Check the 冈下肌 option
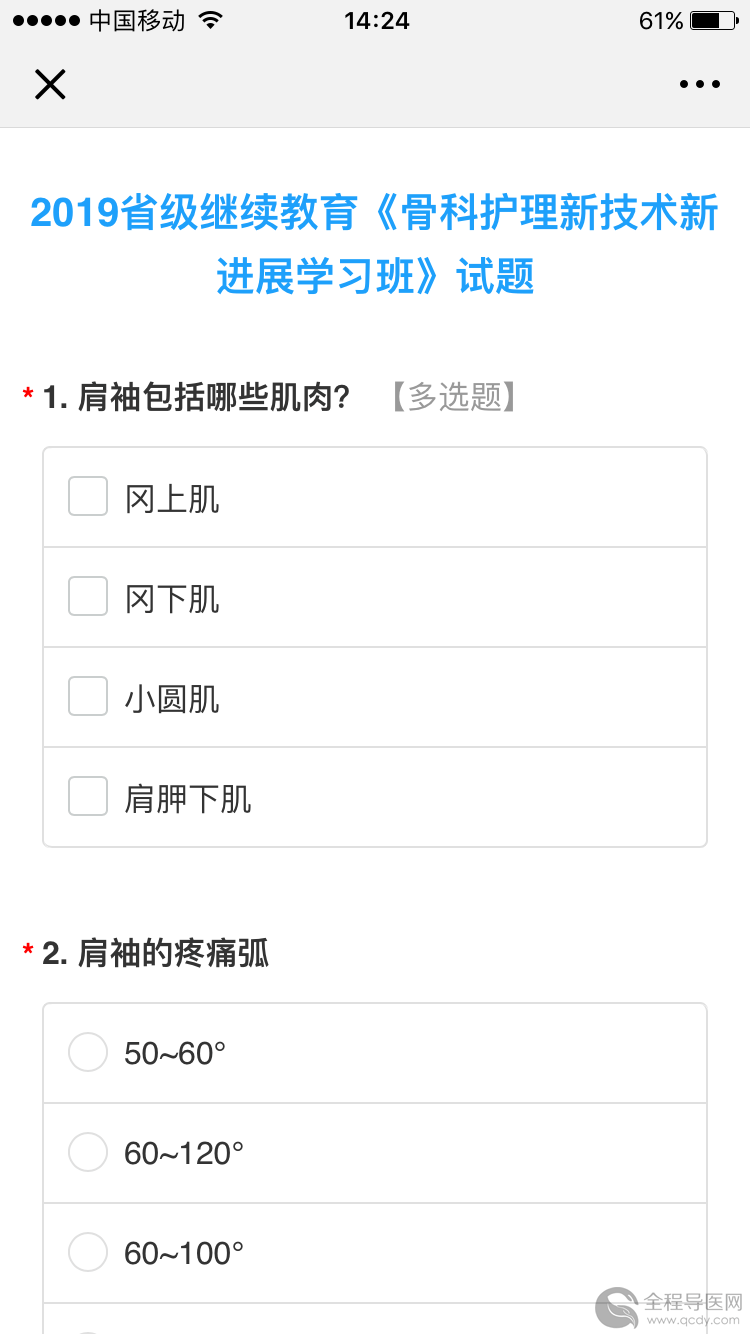 (x=375, y=597)
